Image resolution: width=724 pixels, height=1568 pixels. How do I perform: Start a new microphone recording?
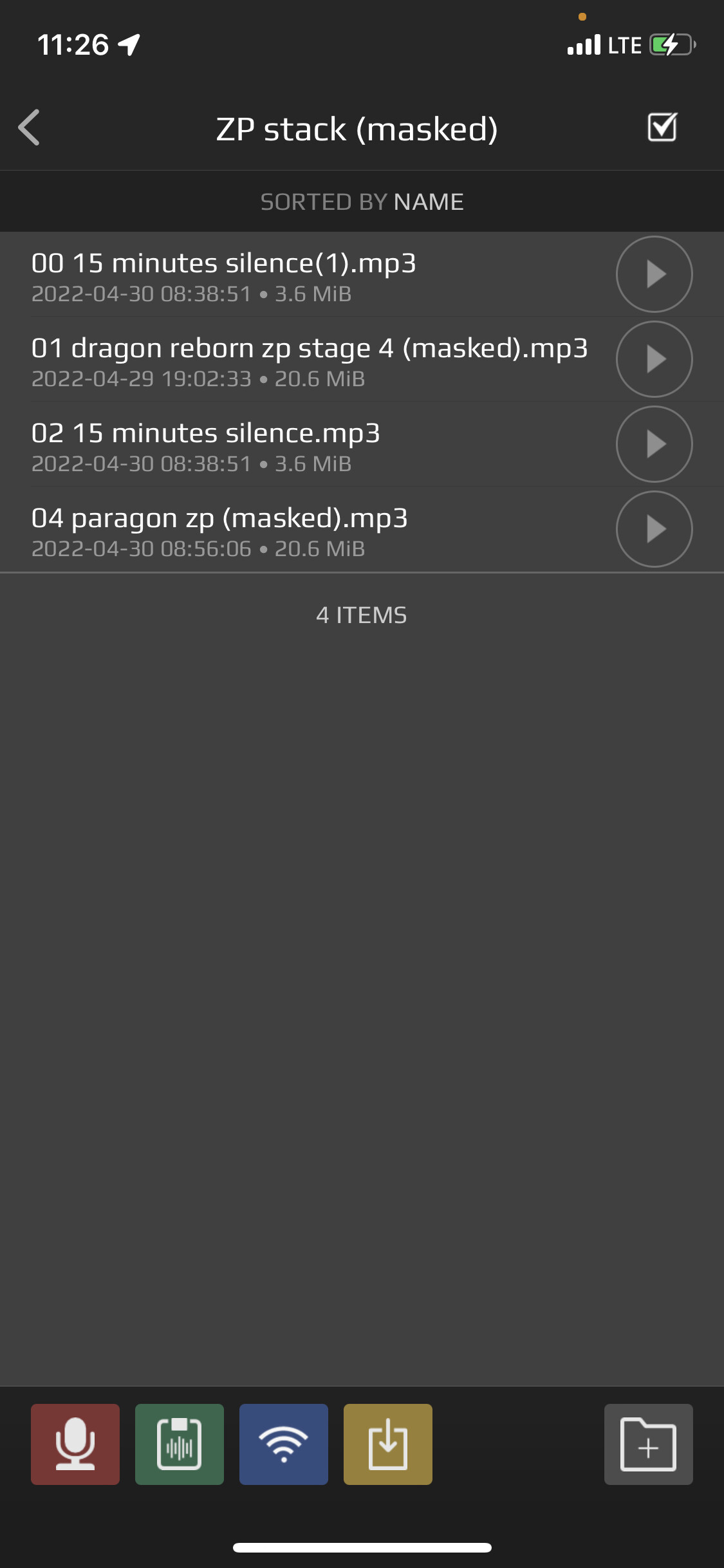[75, 1444]
